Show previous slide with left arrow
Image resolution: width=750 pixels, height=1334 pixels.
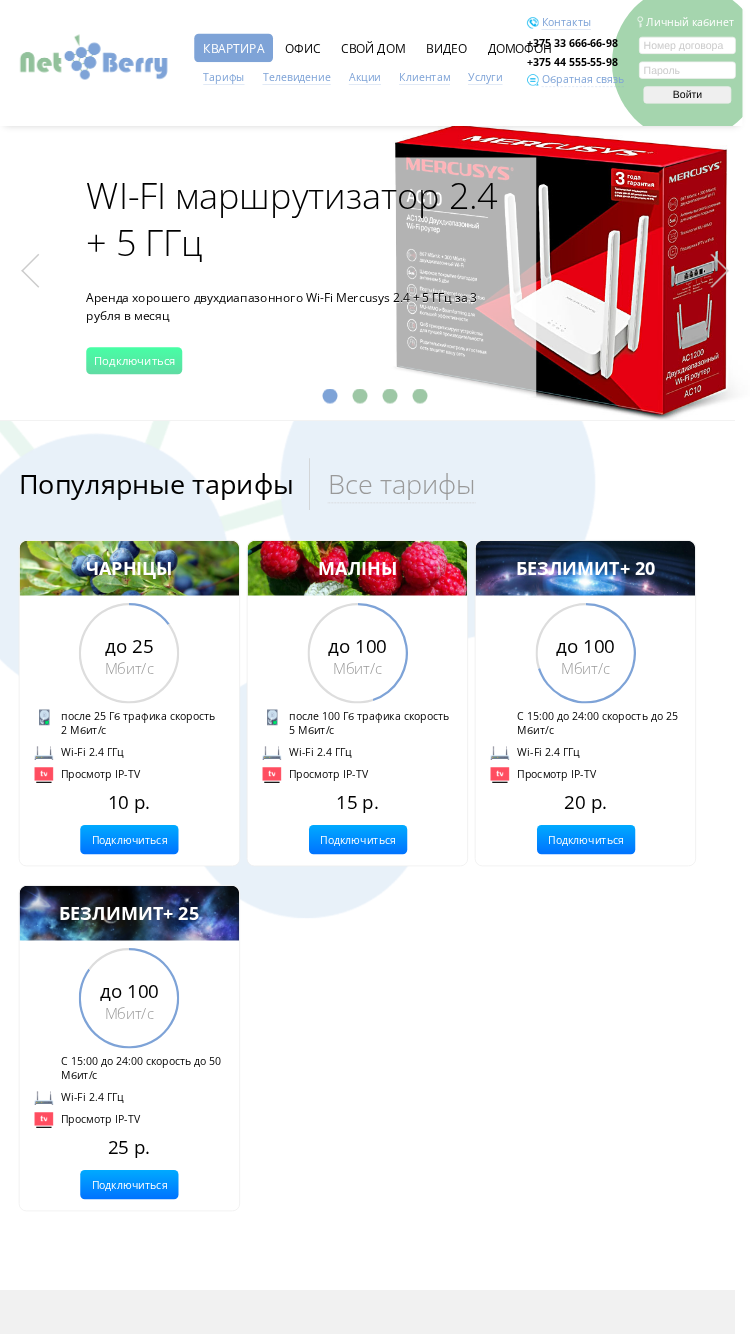[x=30, y=271]
